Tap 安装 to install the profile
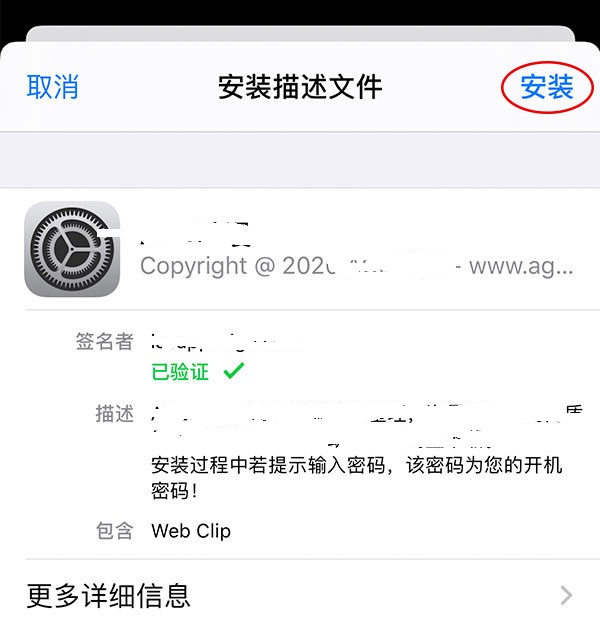The image size is (600, 627). pos(546,87)
